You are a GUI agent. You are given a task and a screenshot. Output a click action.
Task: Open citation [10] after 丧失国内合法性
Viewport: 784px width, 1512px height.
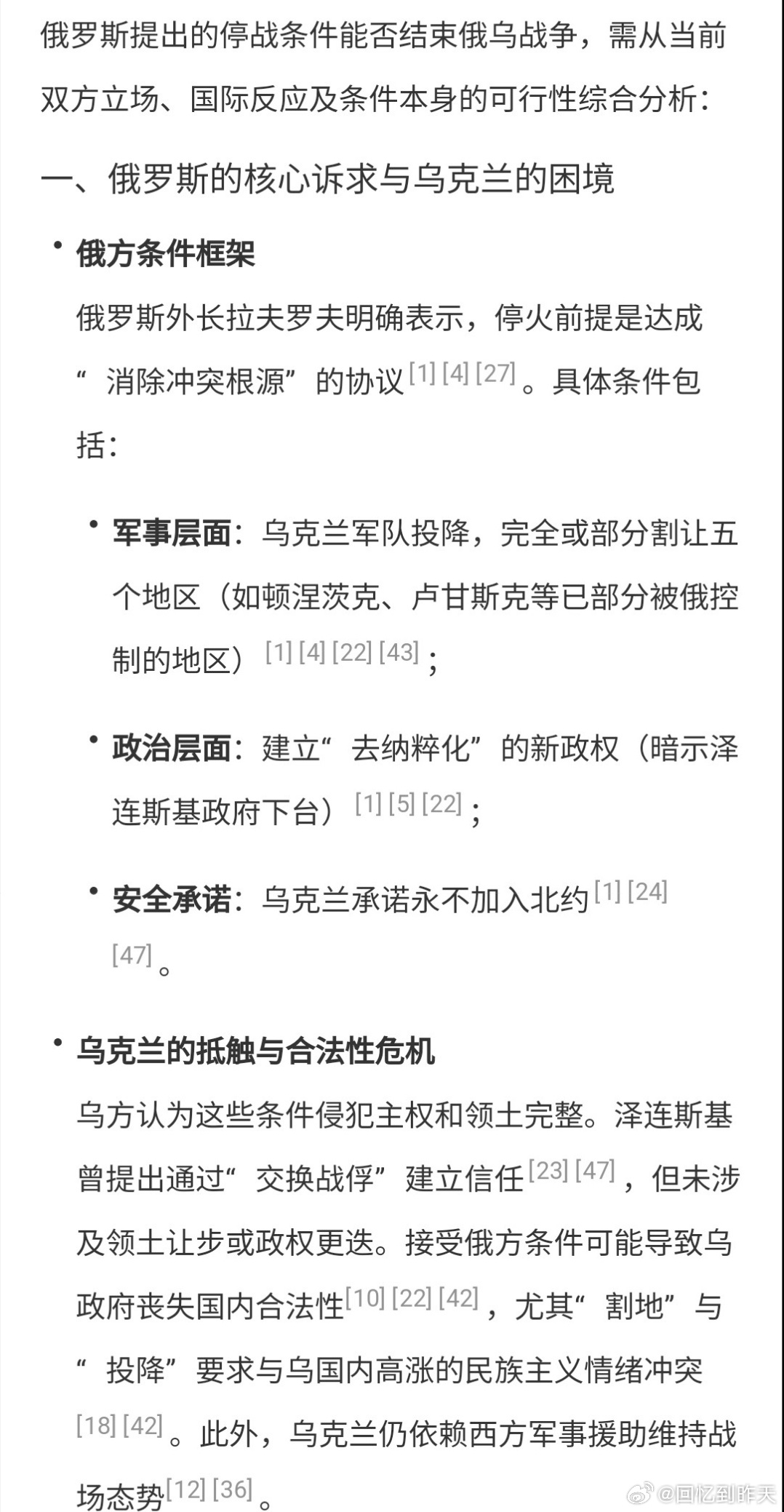coord(365,1297)
